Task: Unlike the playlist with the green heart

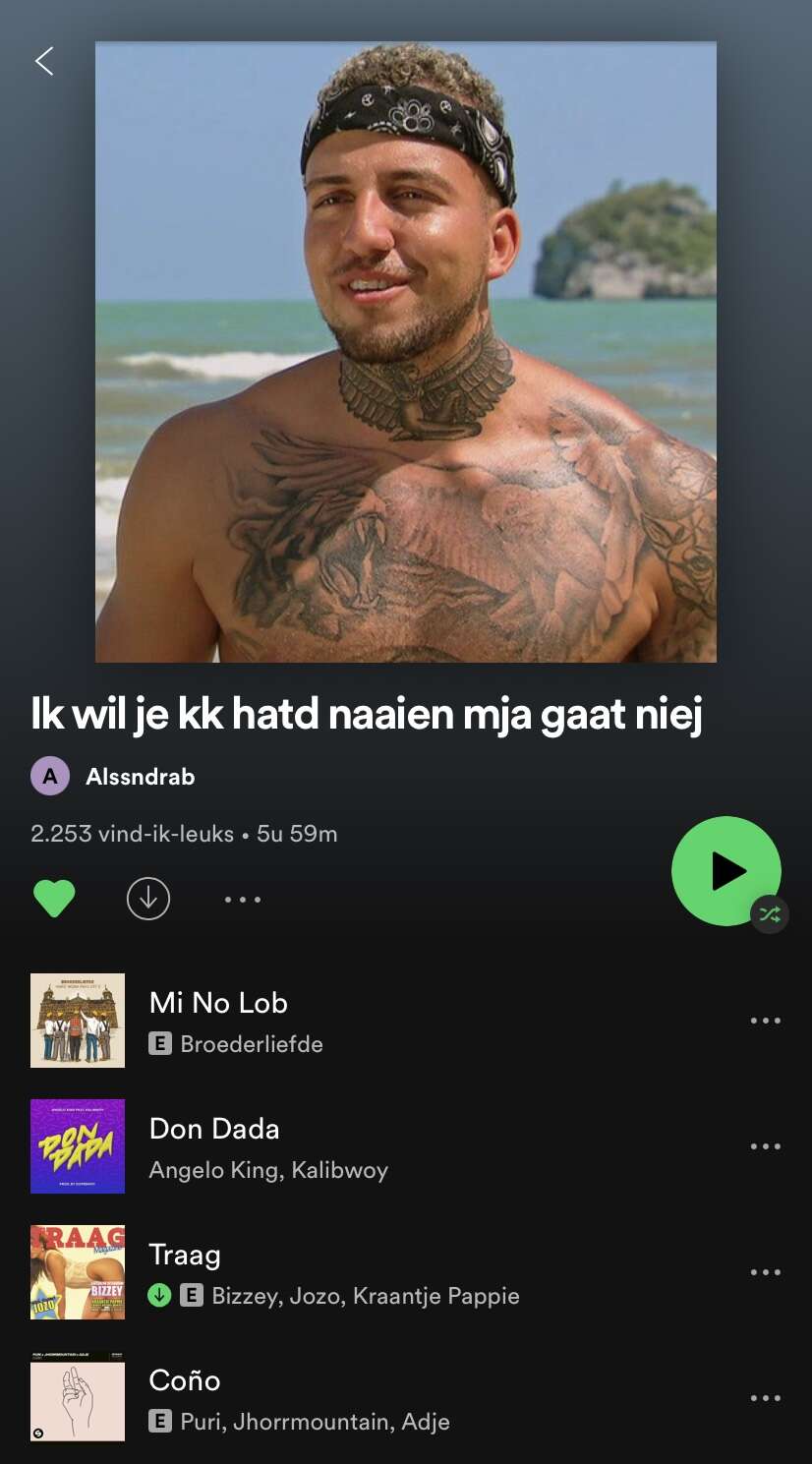Action: (54, 899)
